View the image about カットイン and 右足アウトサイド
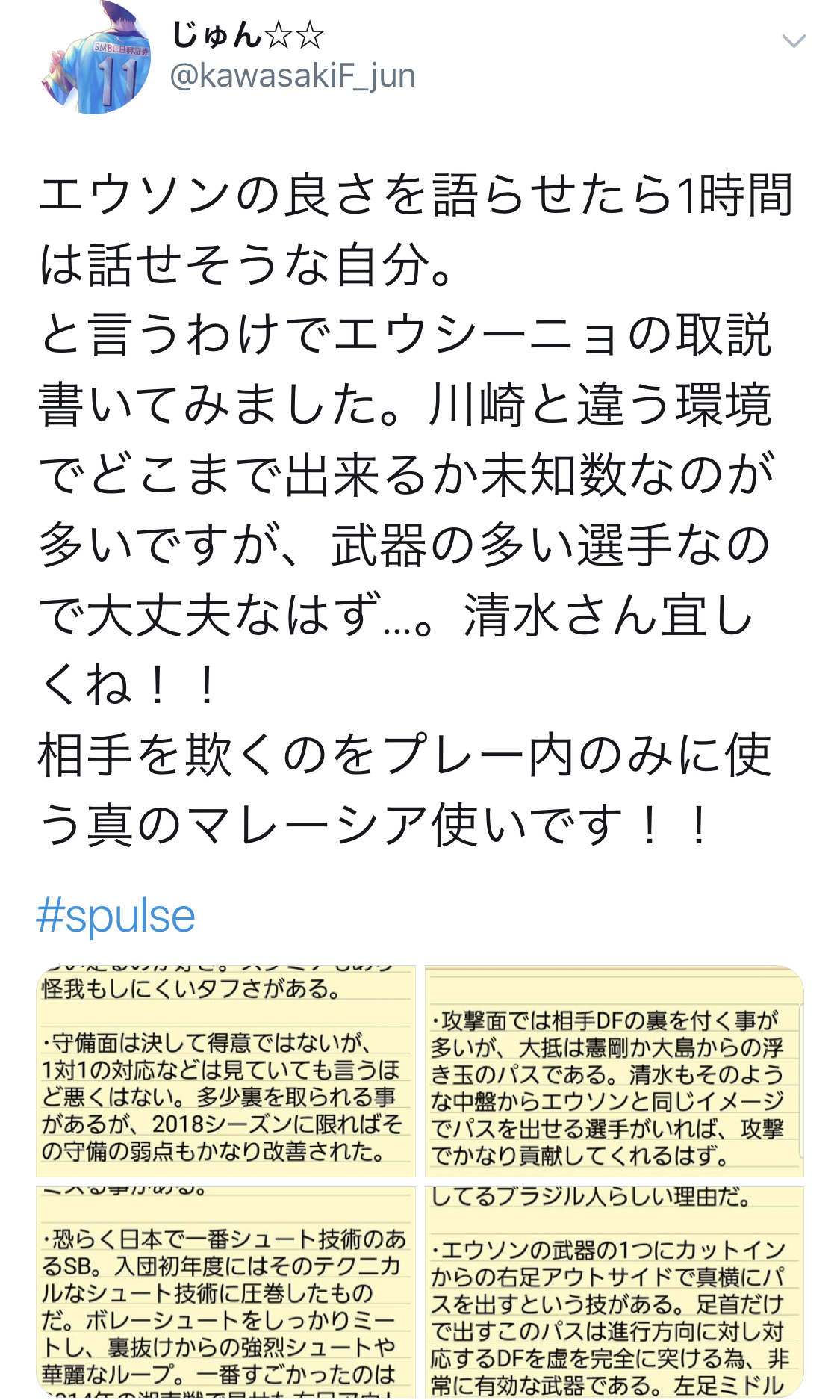 614,1291
